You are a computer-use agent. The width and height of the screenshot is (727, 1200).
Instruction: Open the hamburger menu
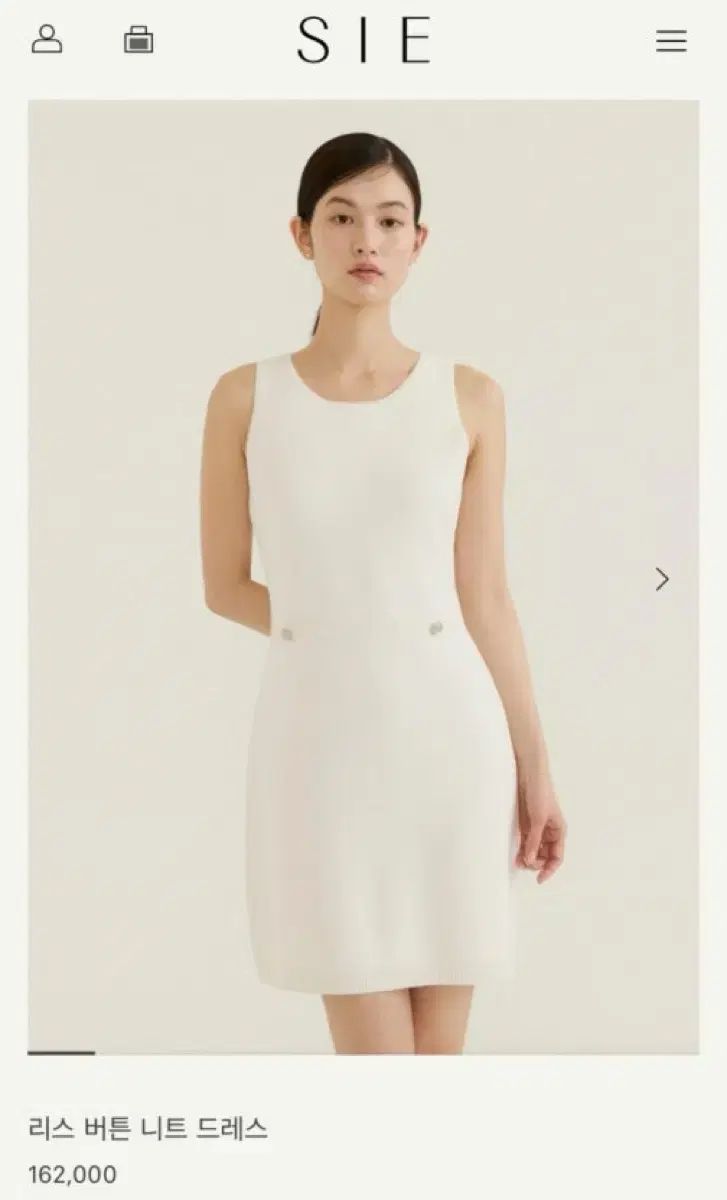click(671, 41)
